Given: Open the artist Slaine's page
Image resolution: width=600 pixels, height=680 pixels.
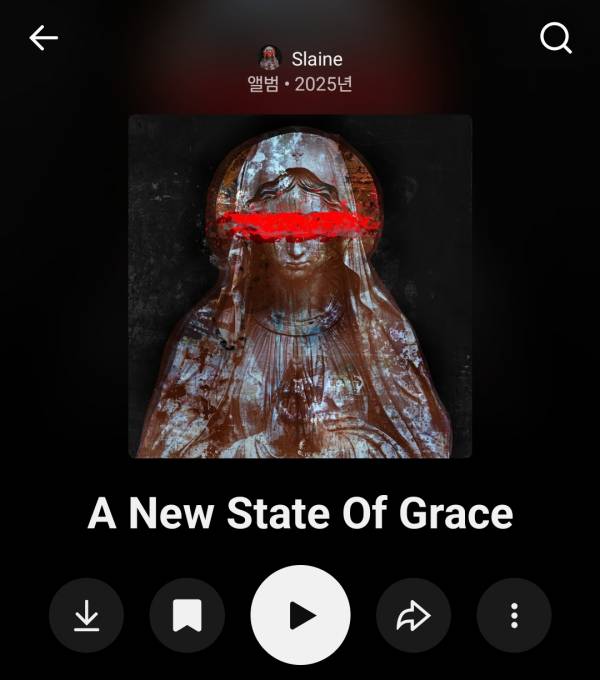Looking at the screenshot, I should click(302, 58).
